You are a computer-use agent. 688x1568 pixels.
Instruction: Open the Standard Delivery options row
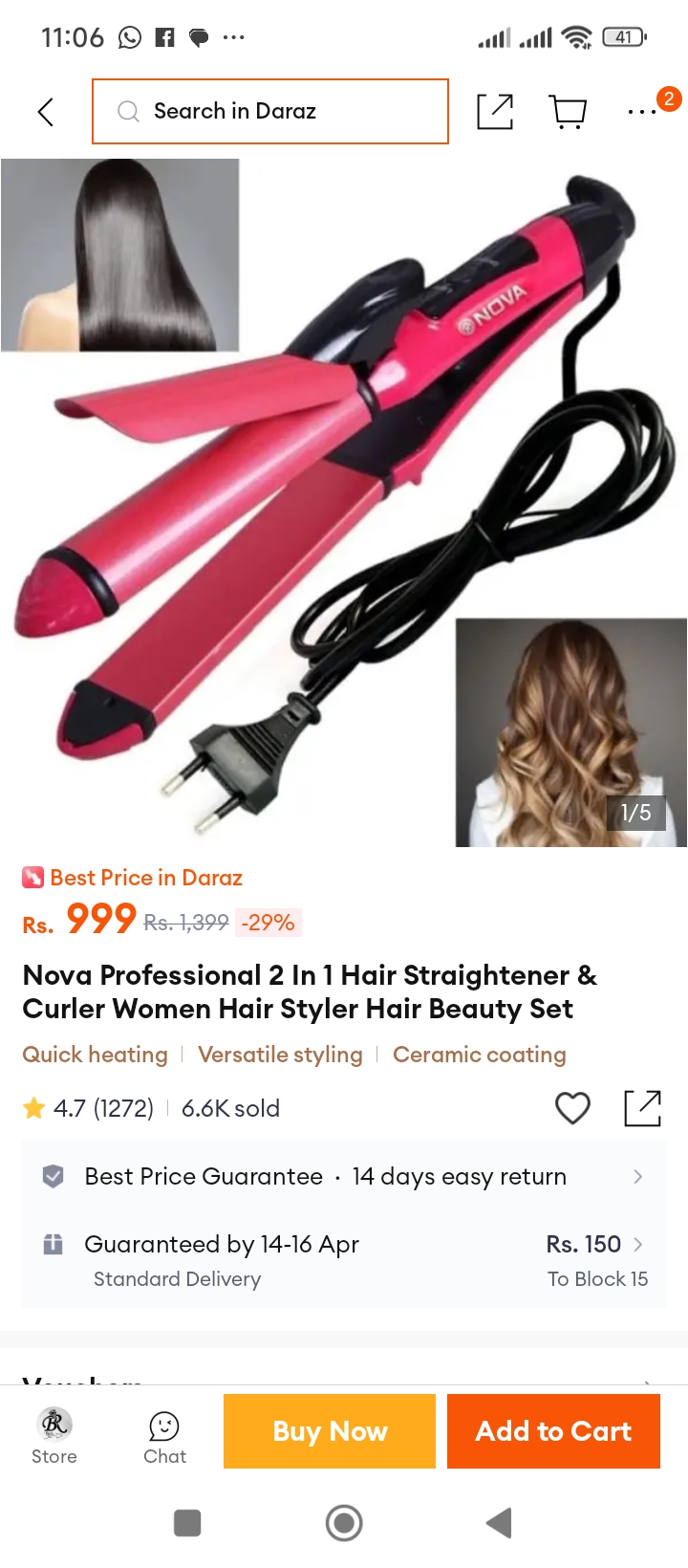(x=344, y=1260)
